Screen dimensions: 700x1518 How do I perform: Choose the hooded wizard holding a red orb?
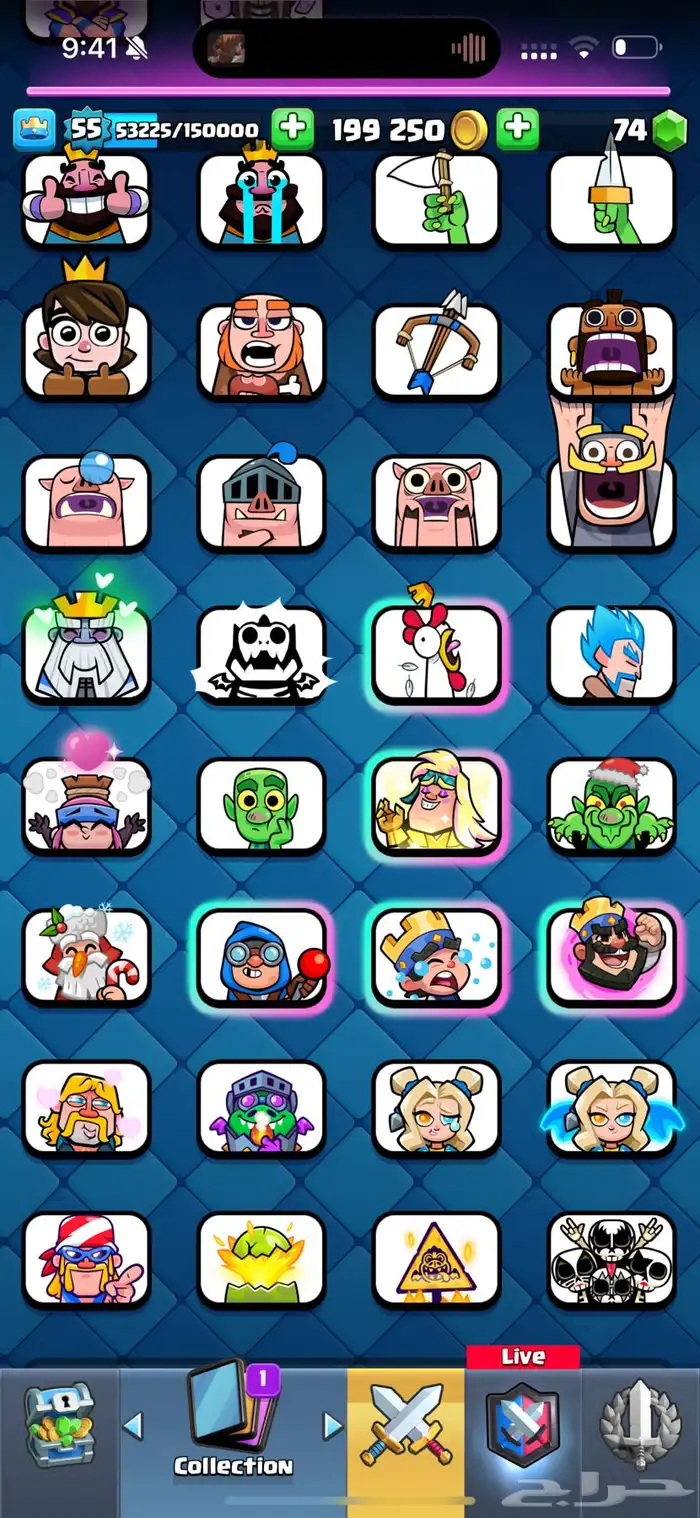coord(261,954)
